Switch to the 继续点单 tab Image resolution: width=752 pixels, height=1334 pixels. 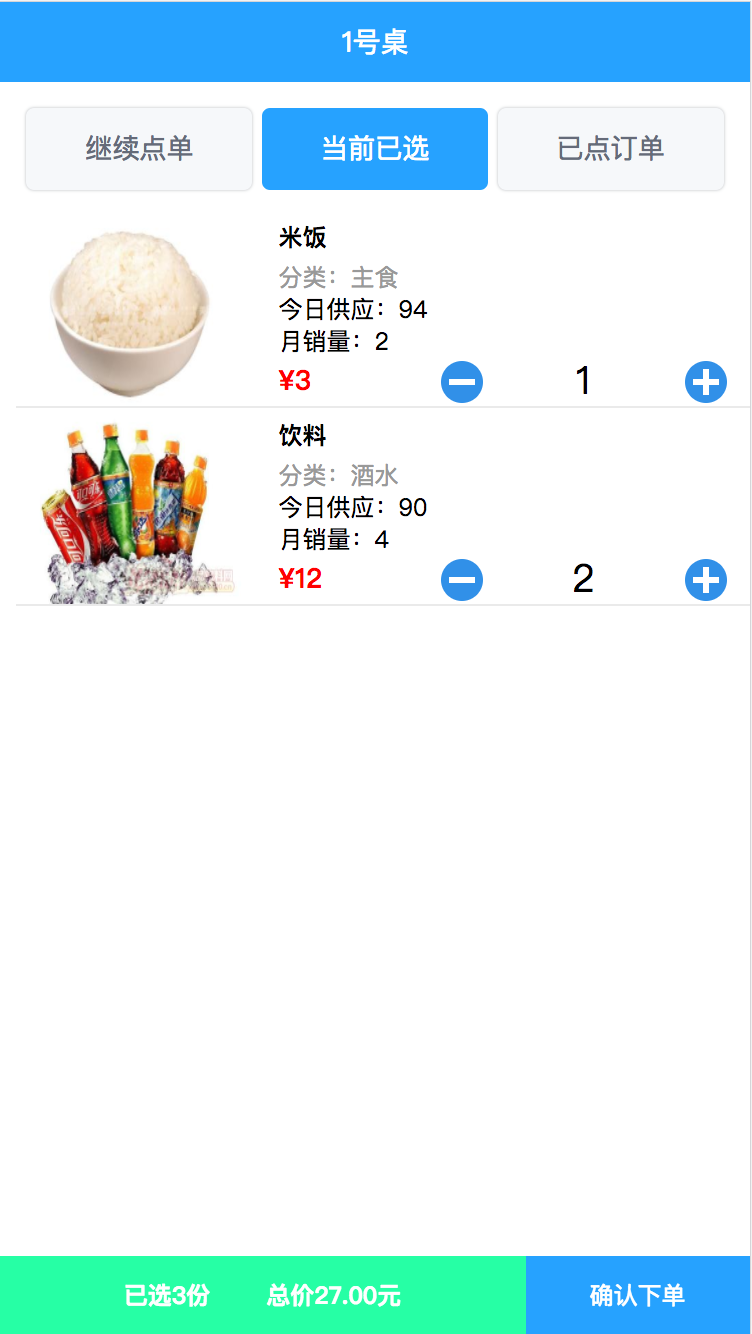pos(139,149)
